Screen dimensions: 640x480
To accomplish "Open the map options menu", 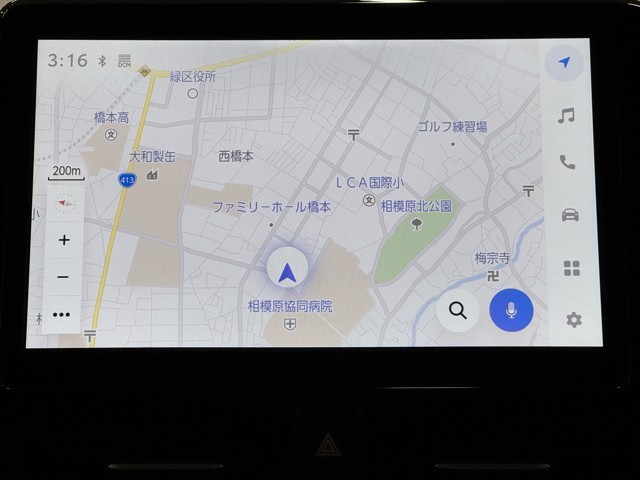I will [x=62, y=314].
